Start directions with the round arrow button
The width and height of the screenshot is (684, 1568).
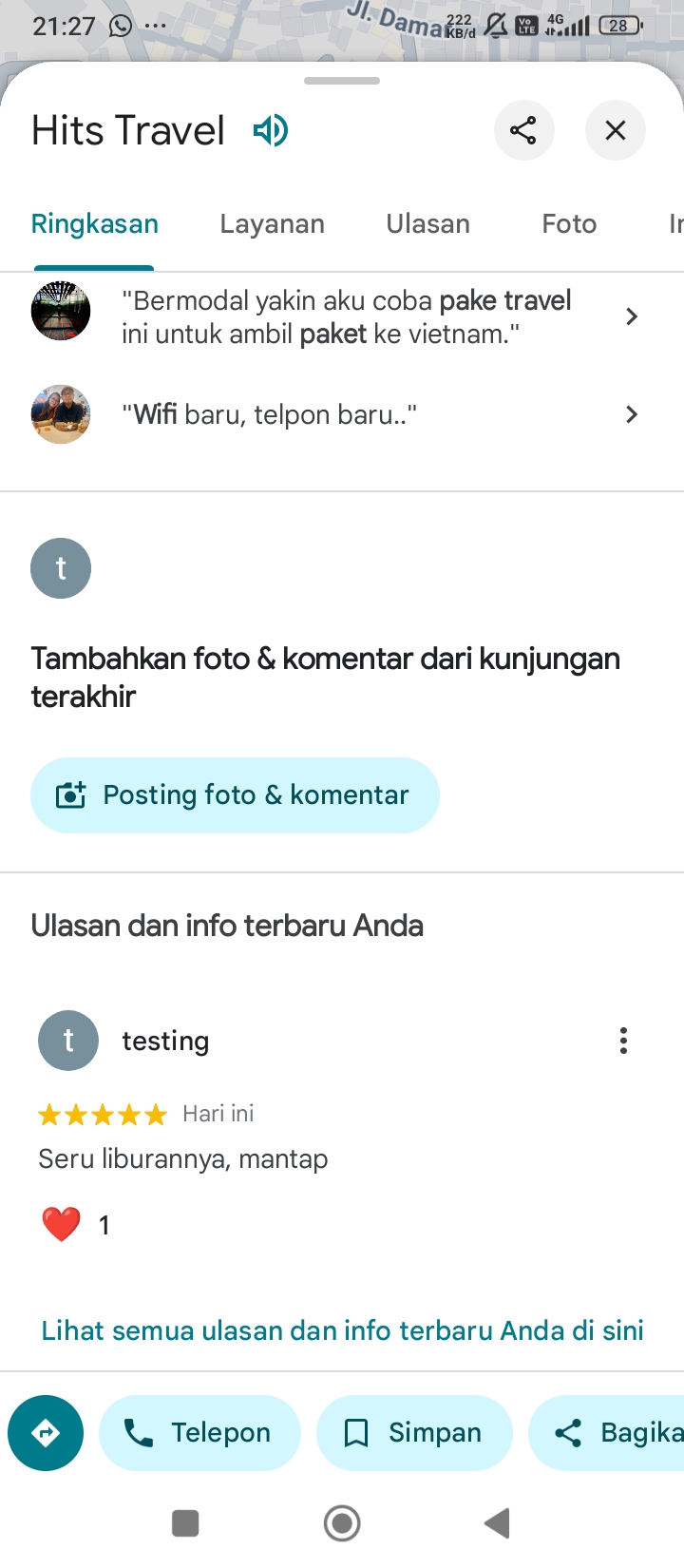46,1433
